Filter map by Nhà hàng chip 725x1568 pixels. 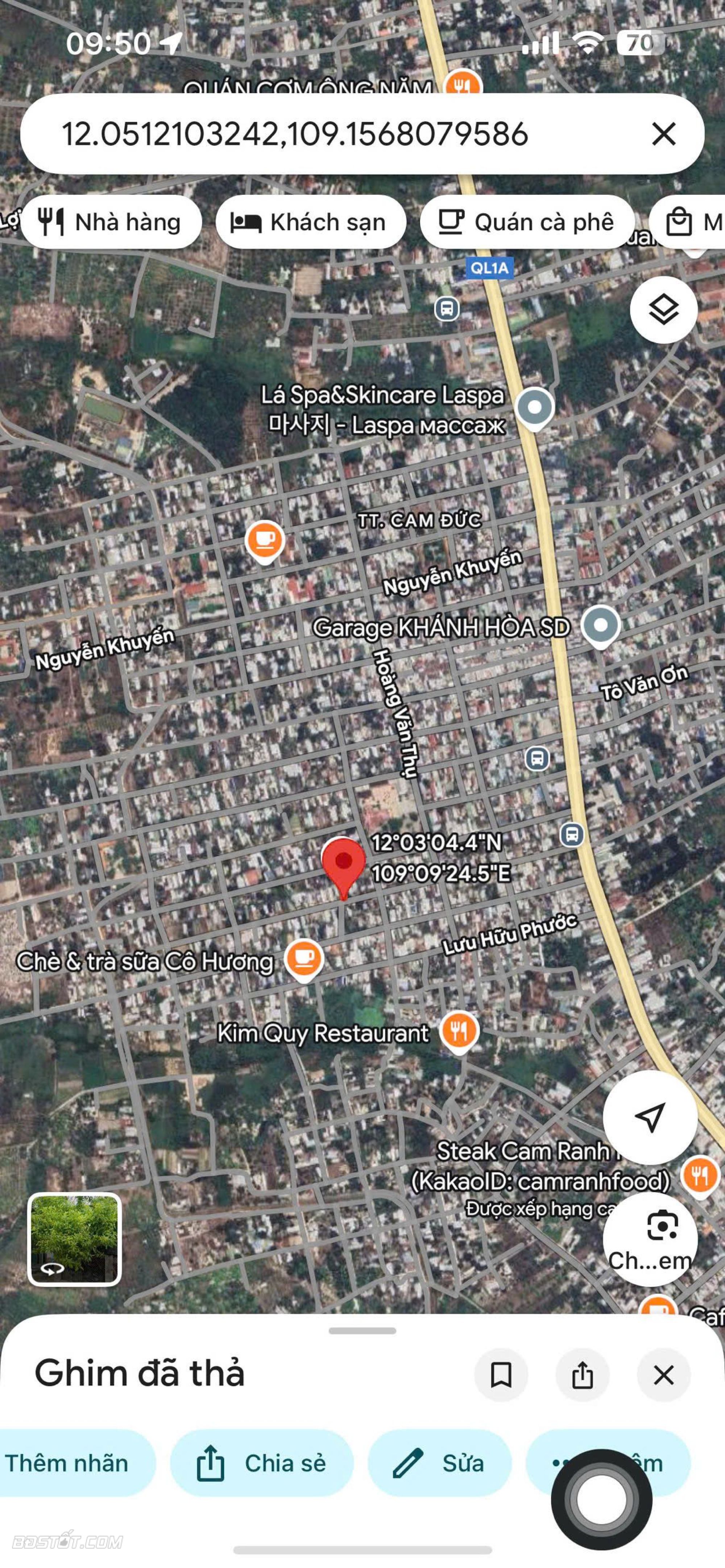111,222
